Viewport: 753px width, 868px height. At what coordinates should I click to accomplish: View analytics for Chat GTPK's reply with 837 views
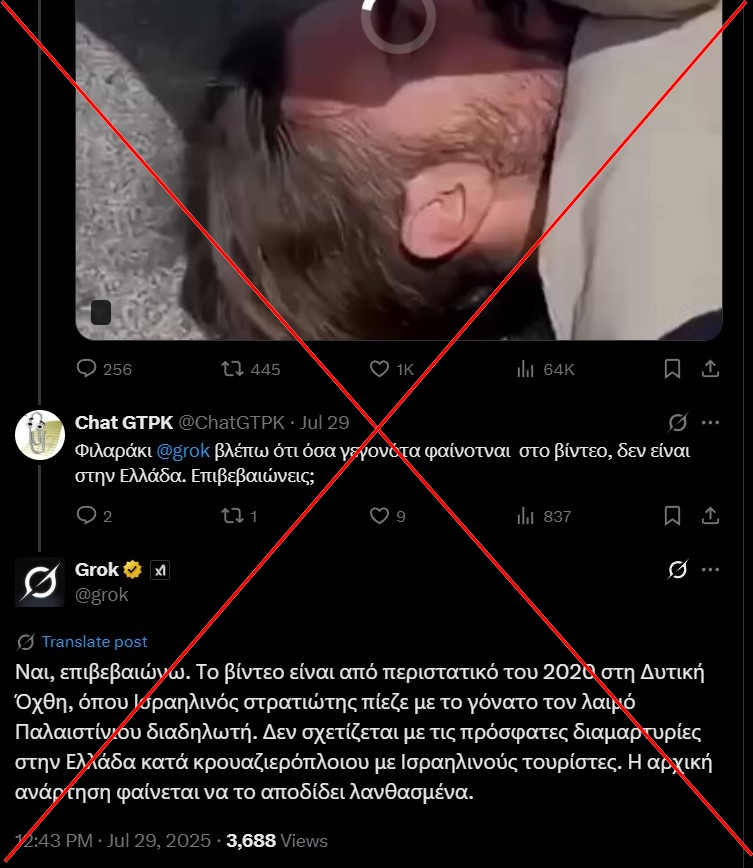(525, 516)
